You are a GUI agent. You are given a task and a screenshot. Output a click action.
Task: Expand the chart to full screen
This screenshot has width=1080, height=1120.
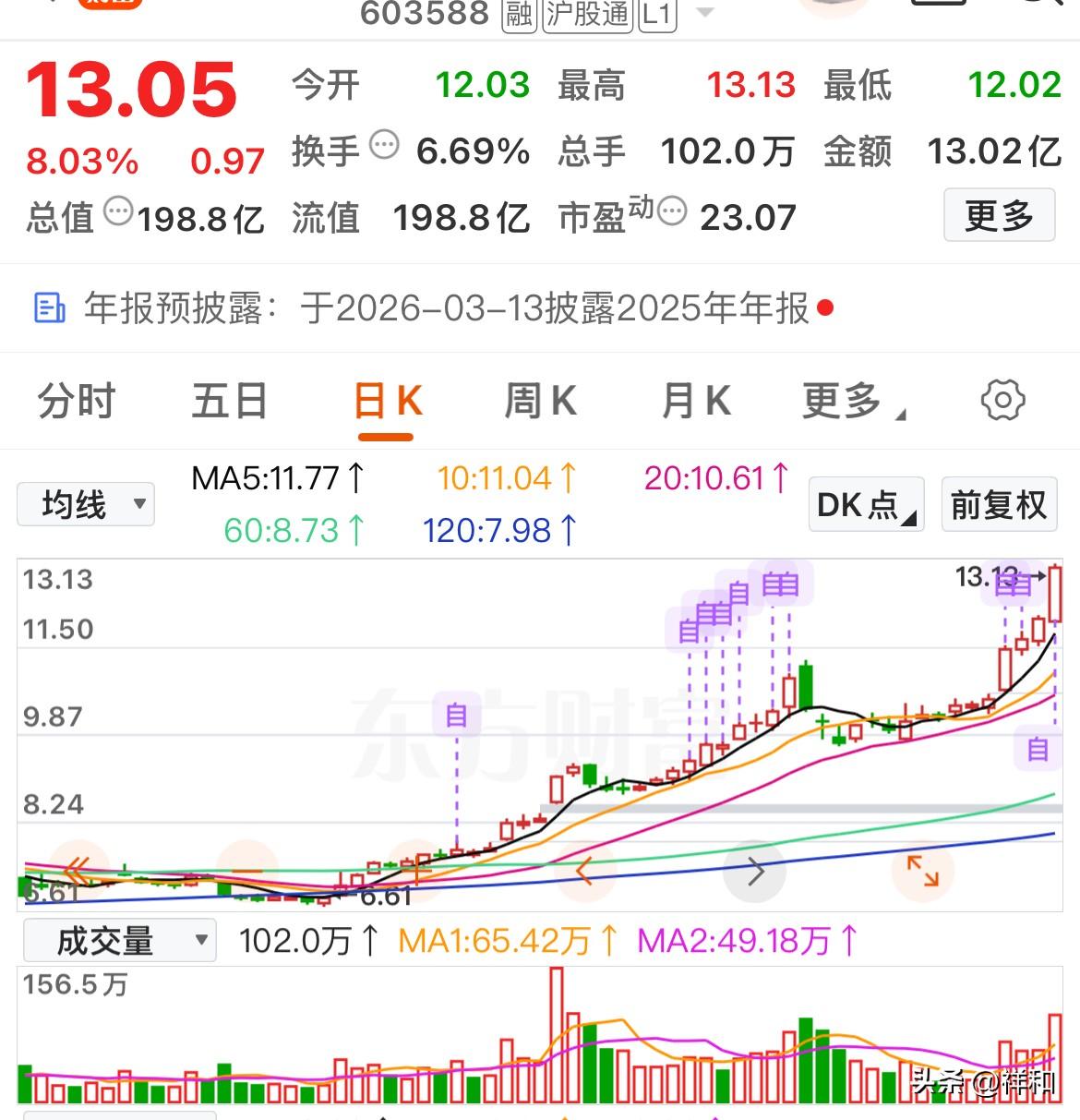[922, 872]
